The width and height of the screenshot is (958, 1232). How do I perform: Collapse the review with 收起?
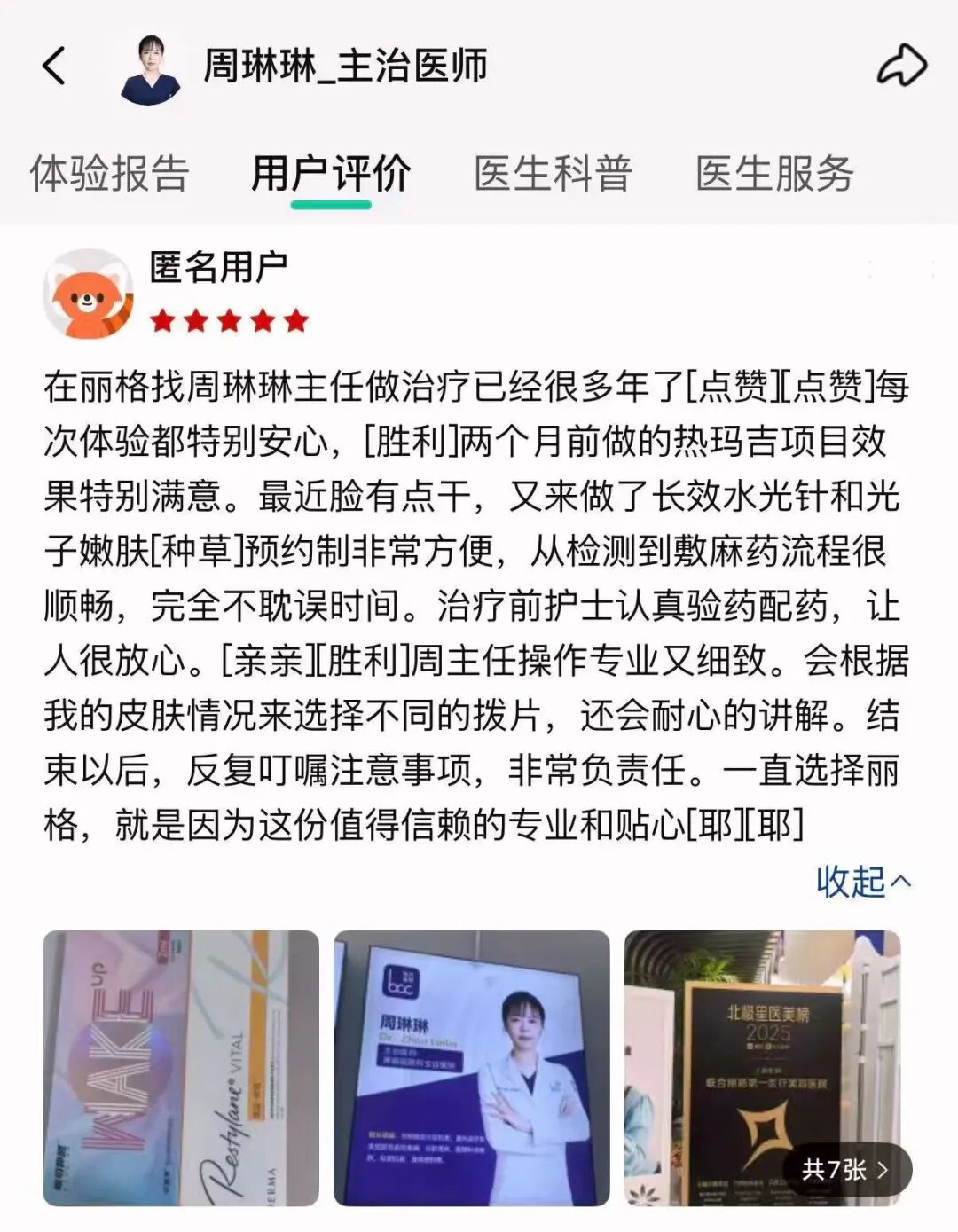click(862, 882)
